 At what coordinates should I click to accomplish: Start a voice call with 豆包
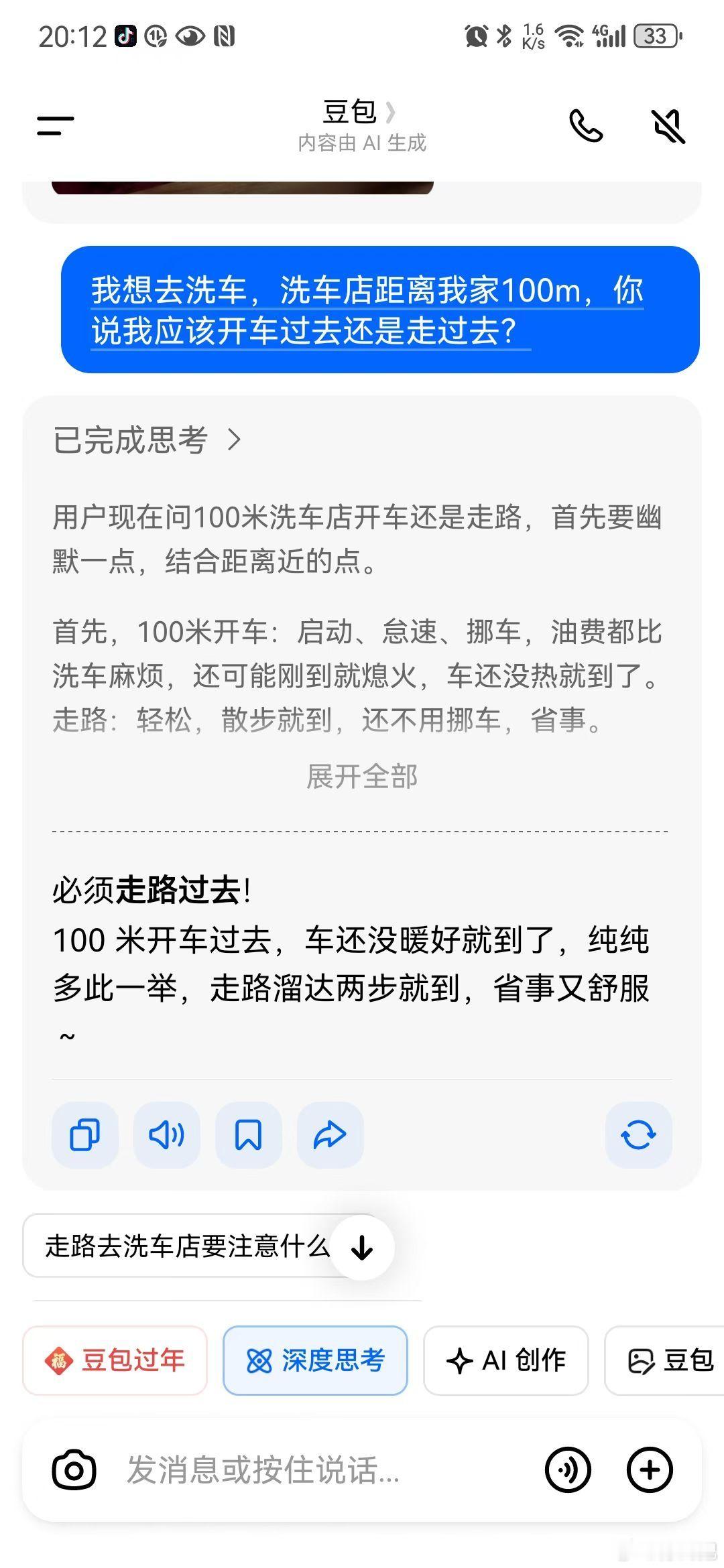click(586, 126)
